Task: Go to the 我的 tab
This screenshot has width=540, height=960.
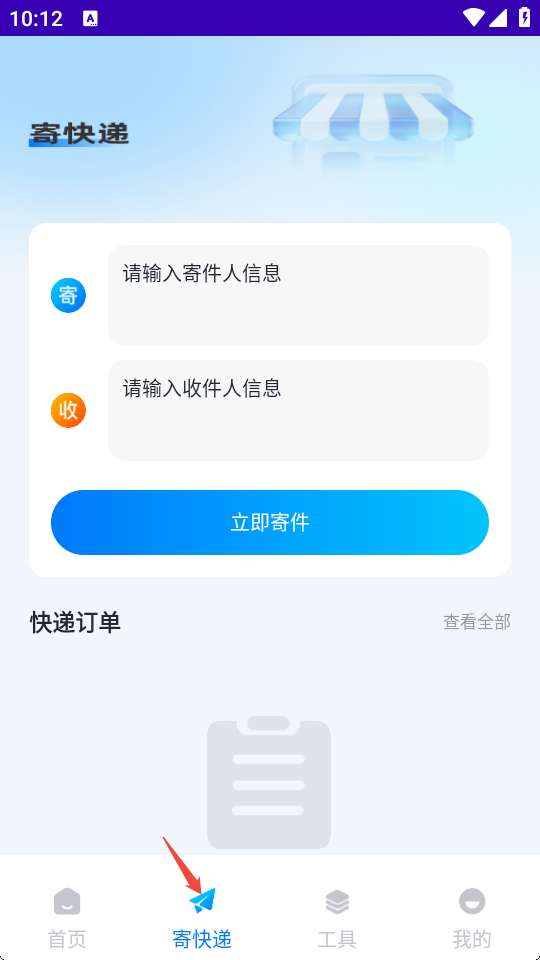Action: (x=472, y=918)
